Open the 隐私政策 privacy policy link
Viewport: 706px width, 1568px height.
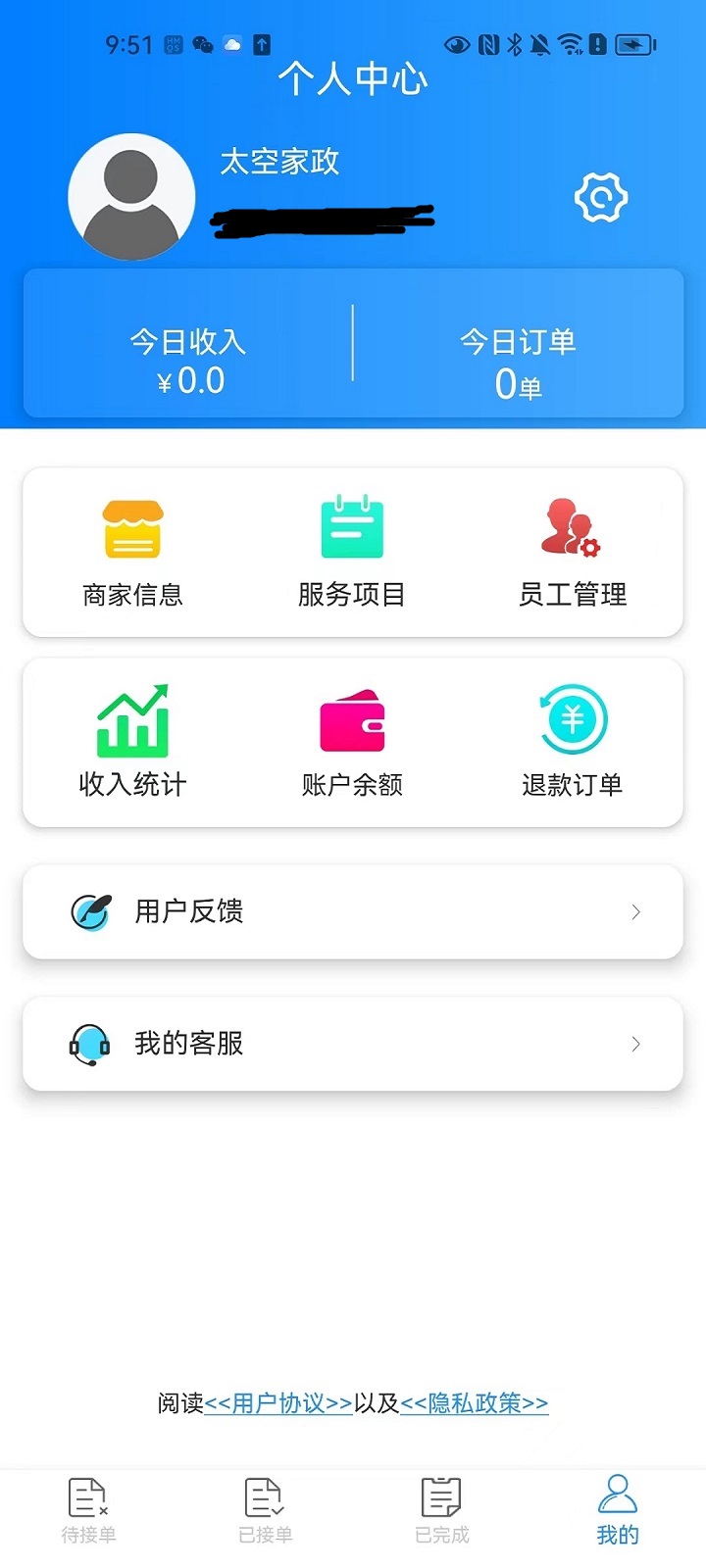pyautogui.click(x=475, y=1403)
